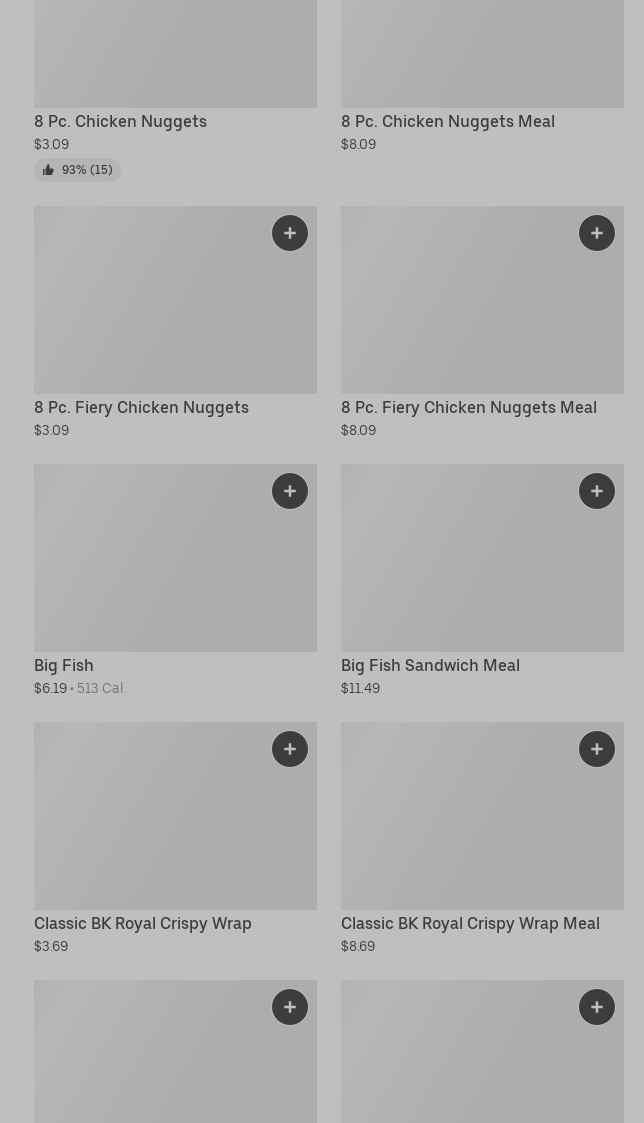Add Big Fish to cart
Screen dimensions: 644x1123
tap(290, 491)
